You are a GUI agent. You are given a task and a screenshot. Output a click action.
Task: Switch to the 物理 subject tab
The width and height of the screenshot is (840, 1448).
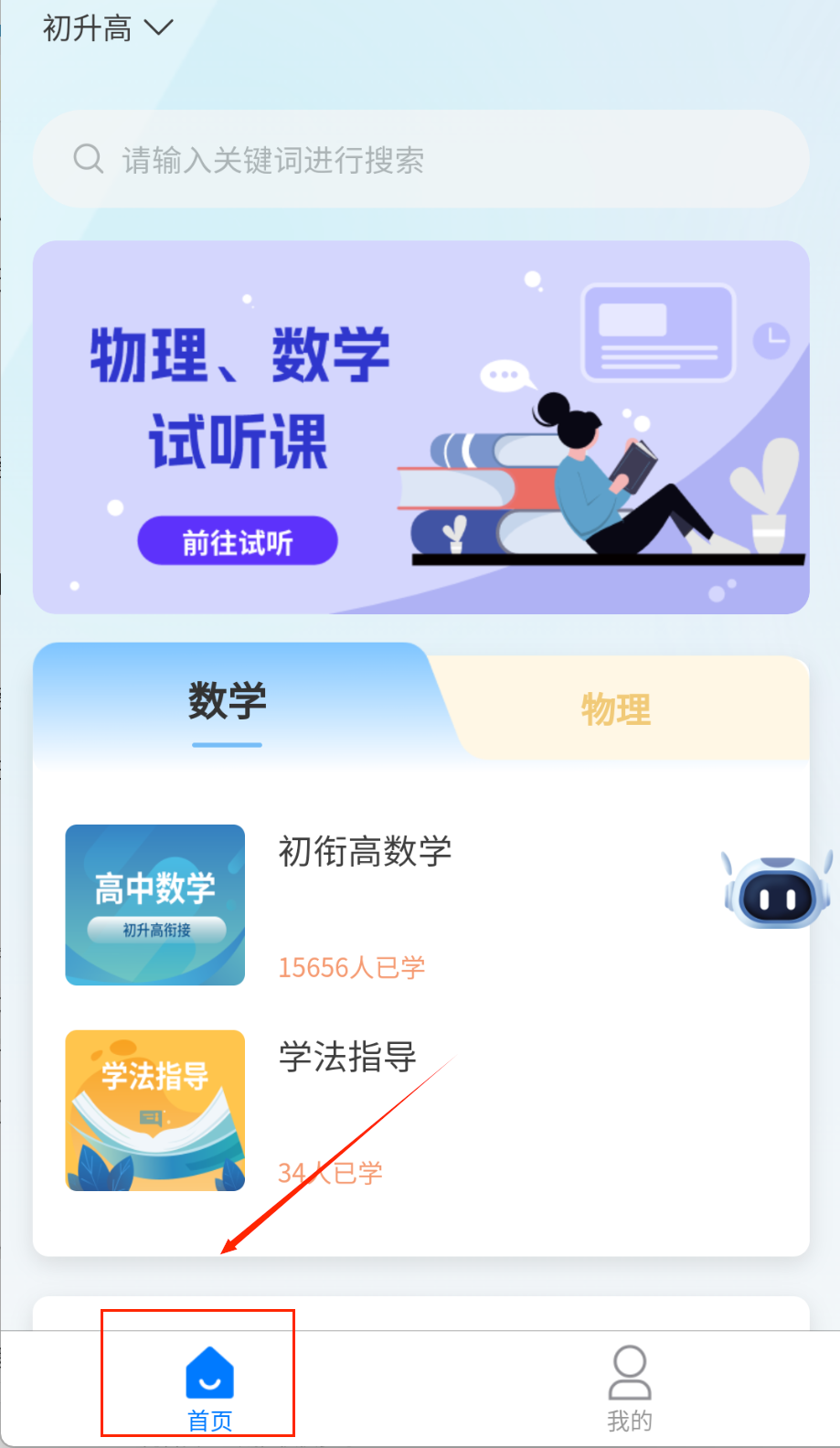[616, 709]
